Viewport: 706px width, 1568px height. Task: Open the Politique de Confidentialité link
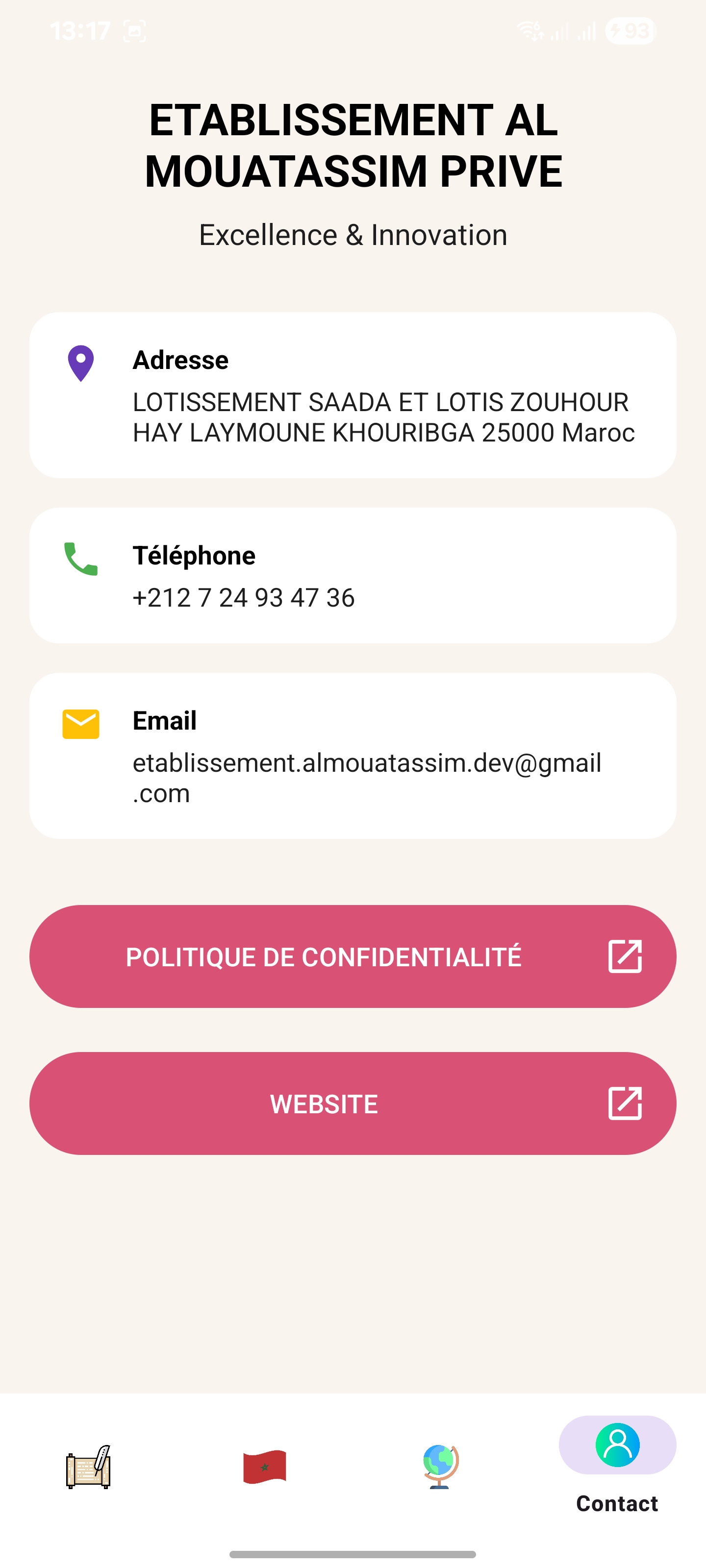(352, 956)
